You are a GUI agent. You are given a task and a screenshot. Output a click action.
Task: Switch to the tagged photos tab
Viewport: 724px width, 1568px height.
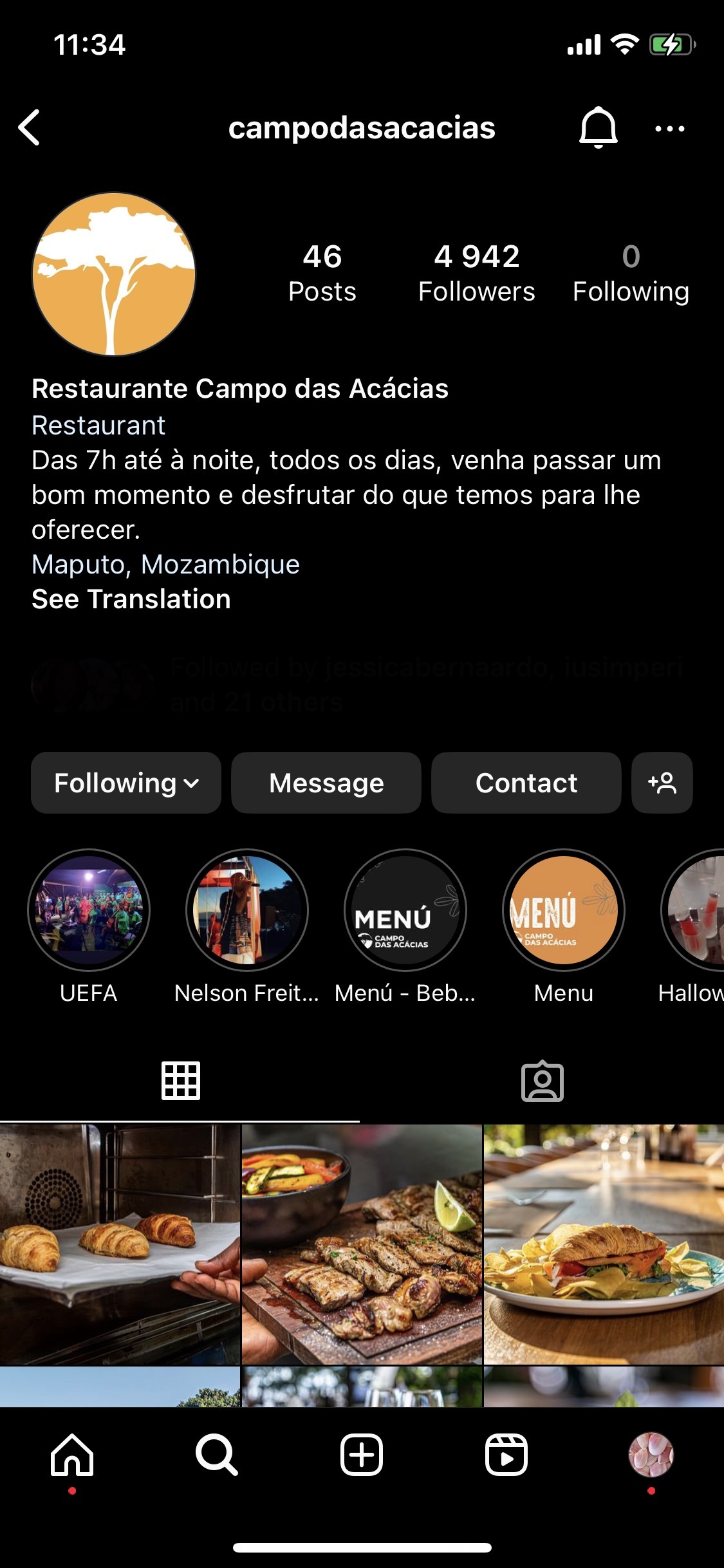click(543, 1081)
